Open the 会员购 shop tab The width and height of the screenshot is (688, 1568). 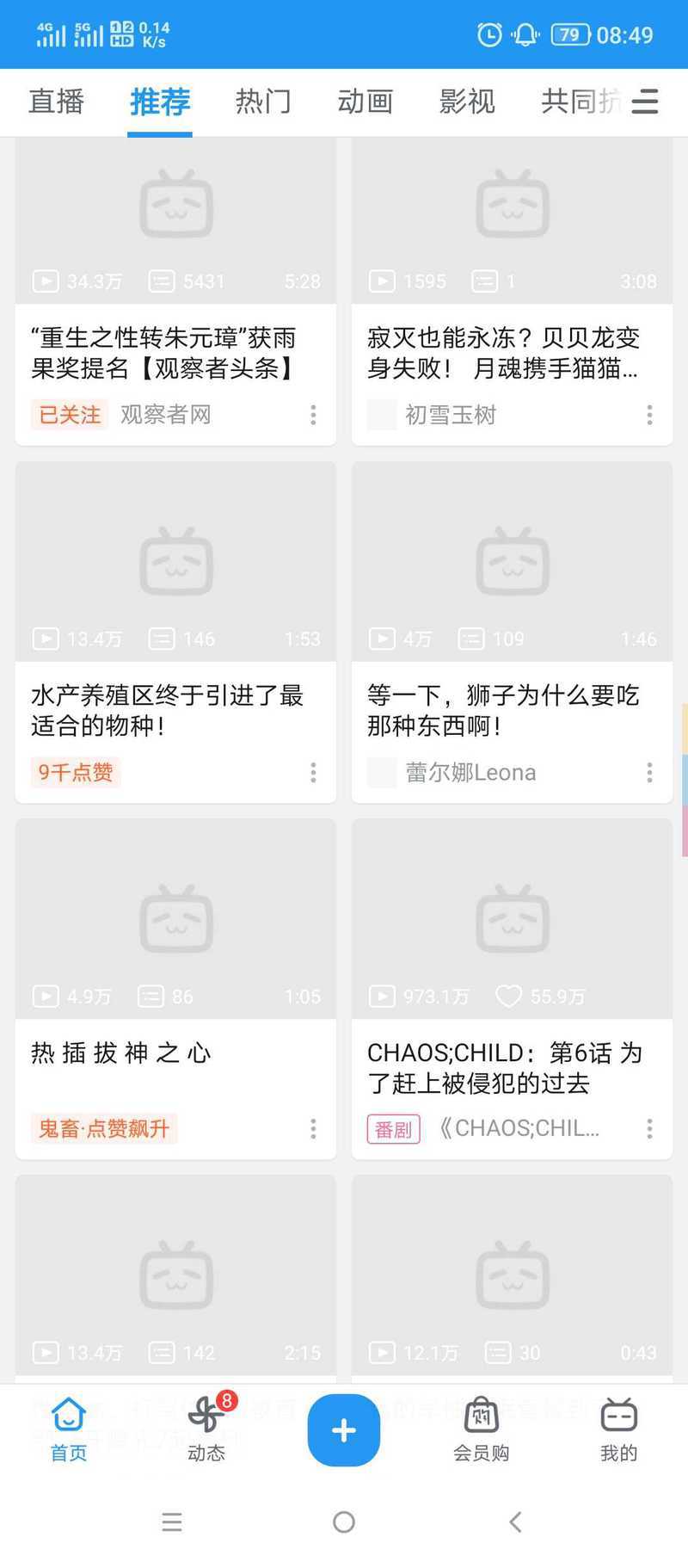click(482, 1429)
